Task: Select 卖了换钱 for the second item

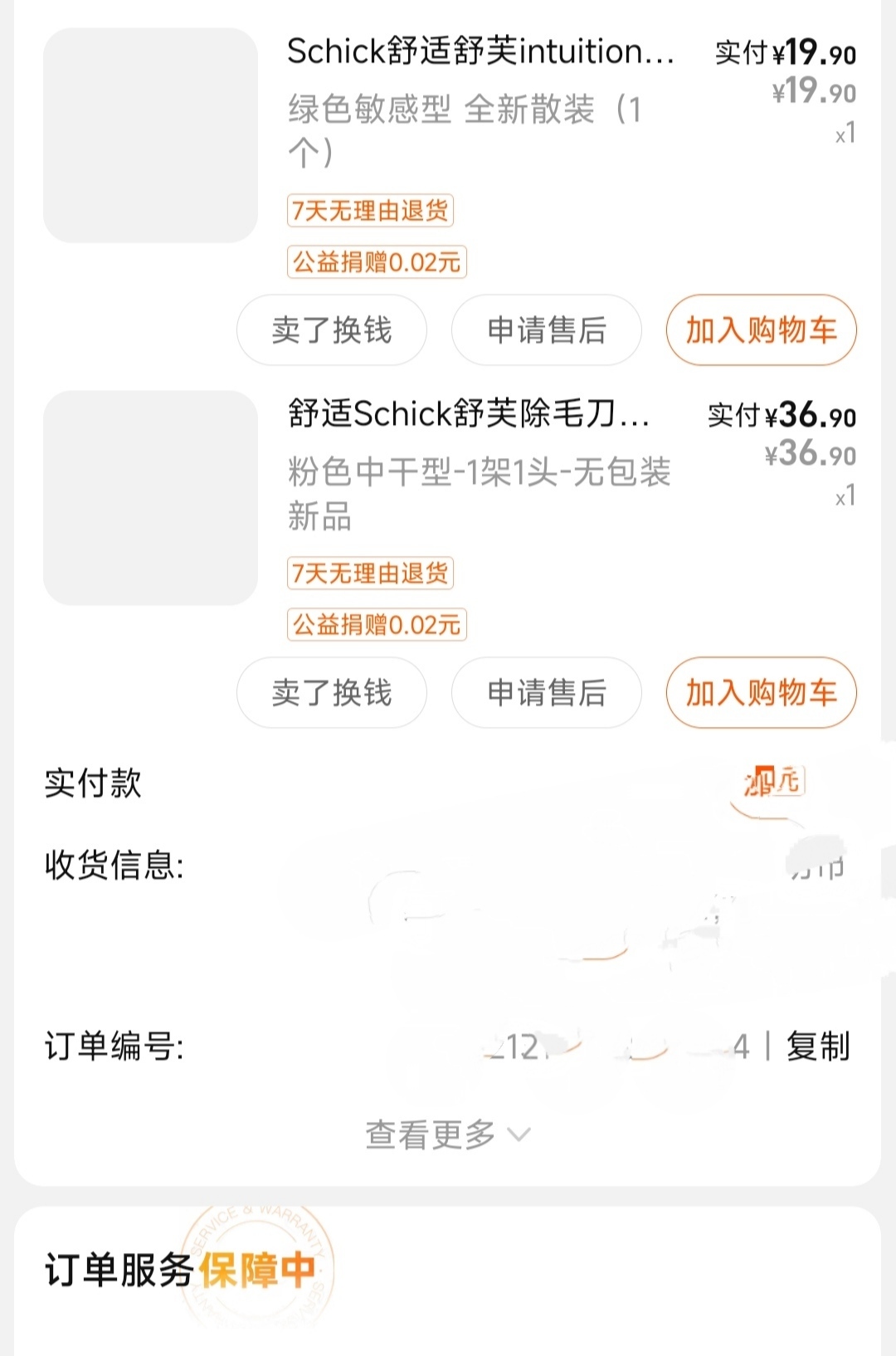Action: 331,693
